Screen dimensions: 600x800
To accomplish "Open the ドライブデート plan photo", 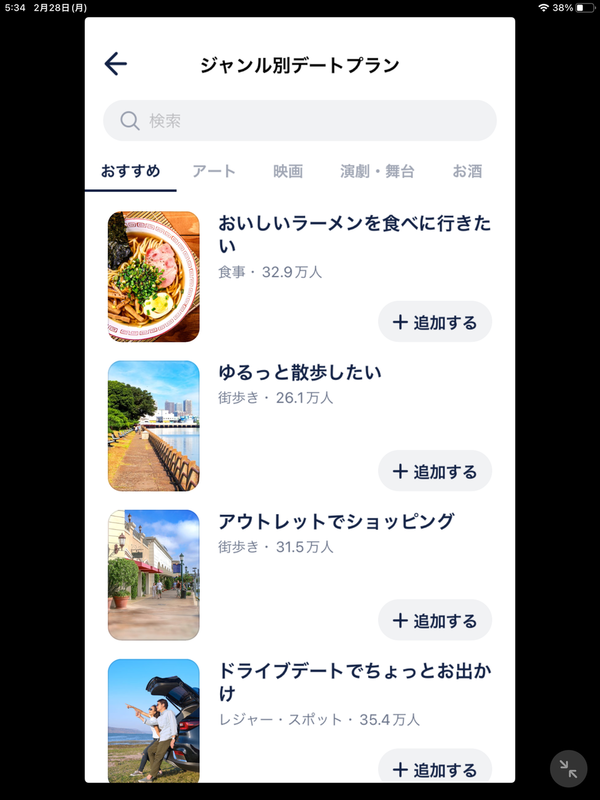I will click(154, 720).
